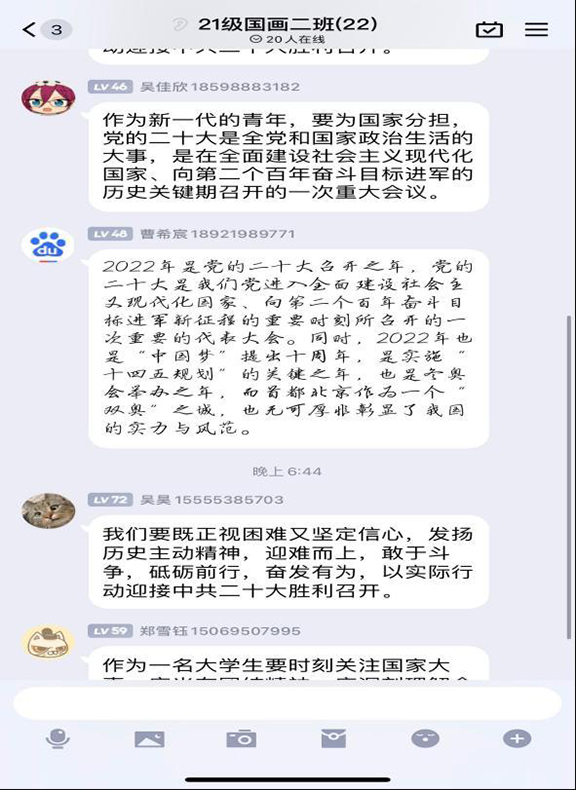Open 郑雪钰's avatar profile
This screenshot has width=576, height=790.
click(x=48, y=642)
